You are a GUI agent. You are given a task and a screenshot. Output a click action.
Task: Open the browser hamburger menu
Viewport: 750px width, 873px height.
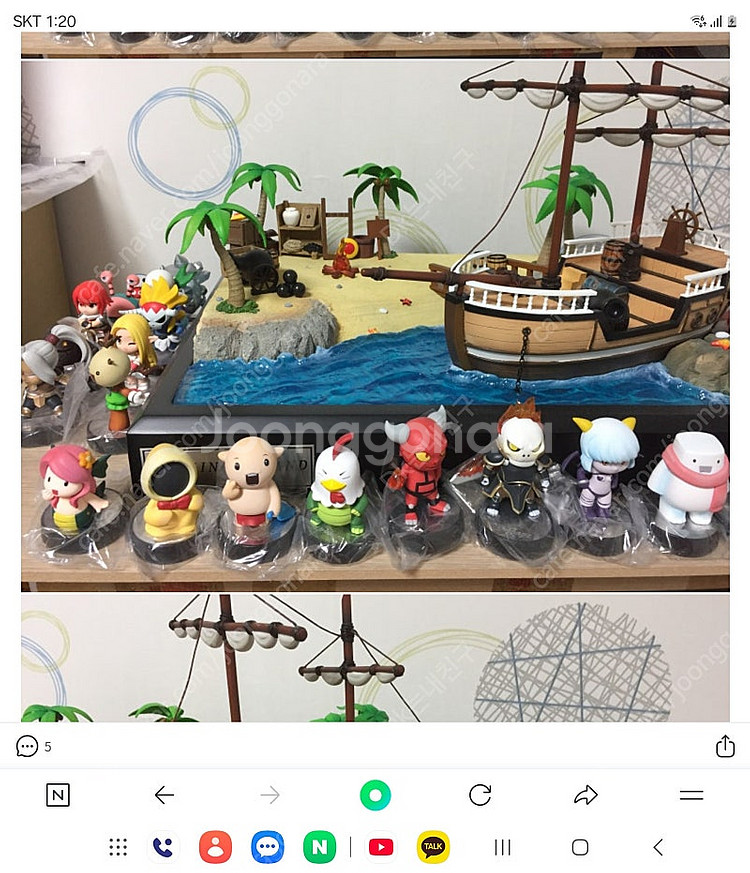(691, 796)
